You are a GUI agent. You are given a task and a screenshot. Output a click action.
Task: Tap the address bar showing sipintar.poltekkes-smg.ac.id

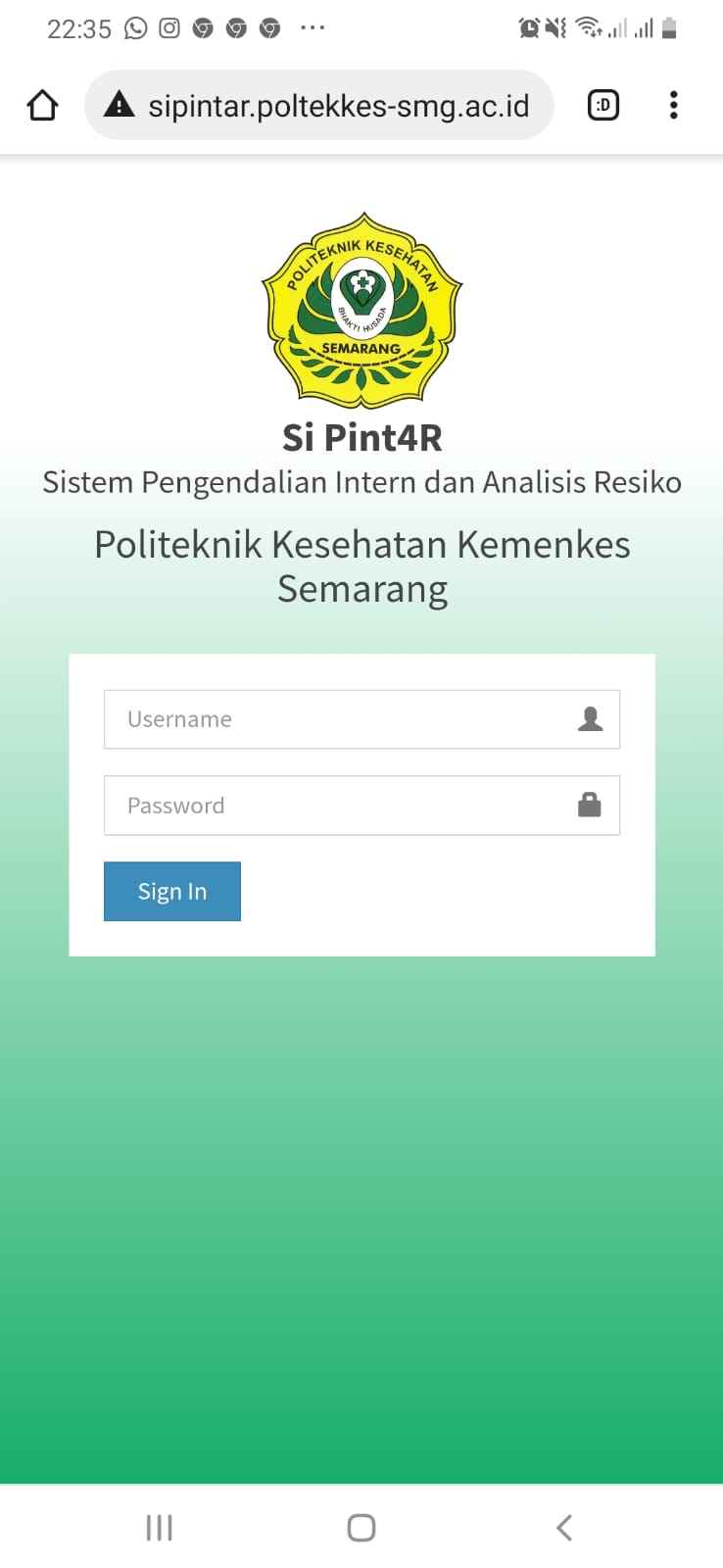coord(319,105)
